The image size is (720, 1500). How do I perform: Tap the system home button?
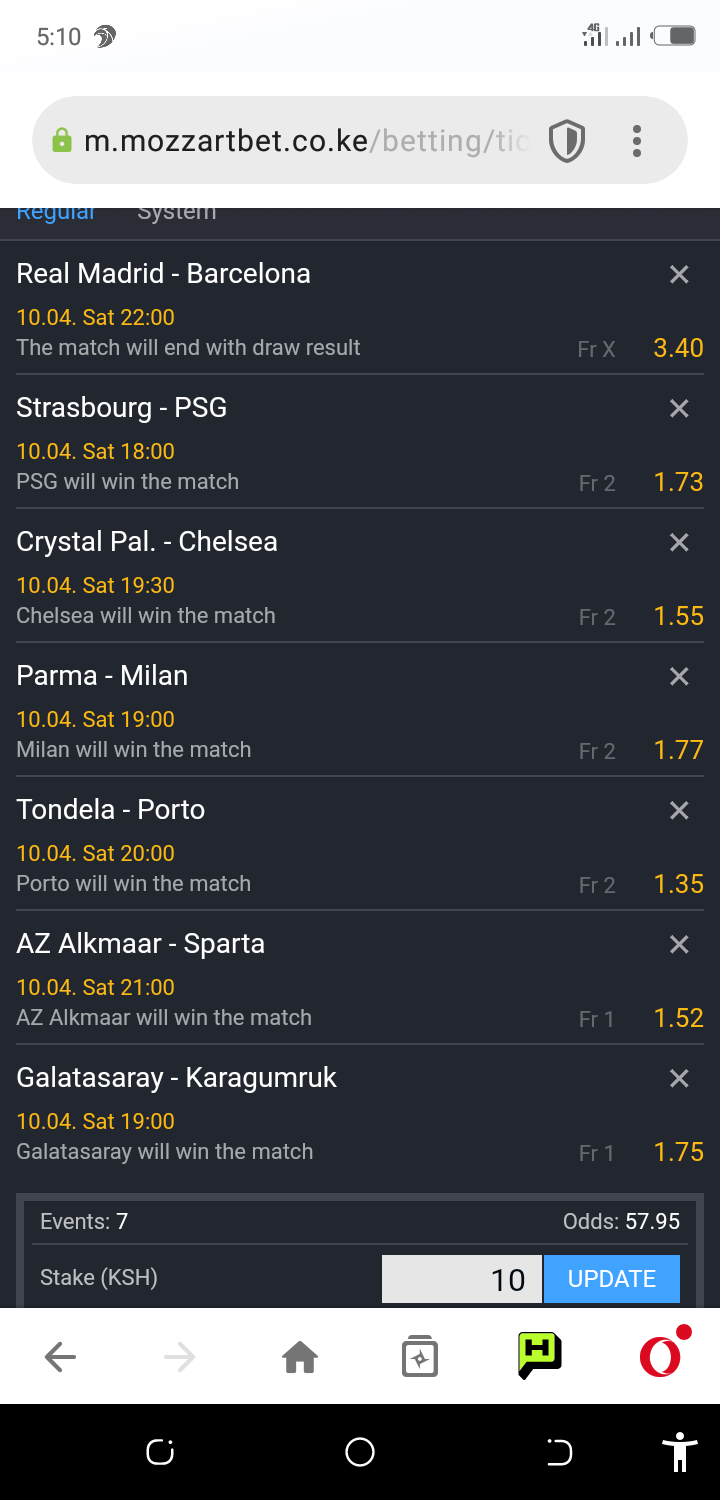click(360, 1452)
